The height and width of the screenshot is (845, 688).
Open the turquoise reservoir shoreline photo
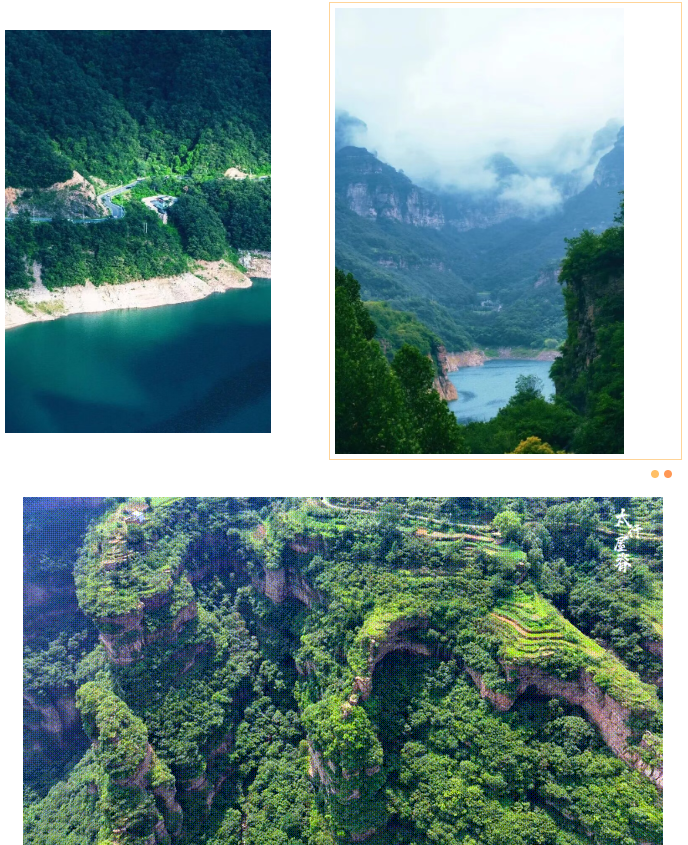point(138,231)
